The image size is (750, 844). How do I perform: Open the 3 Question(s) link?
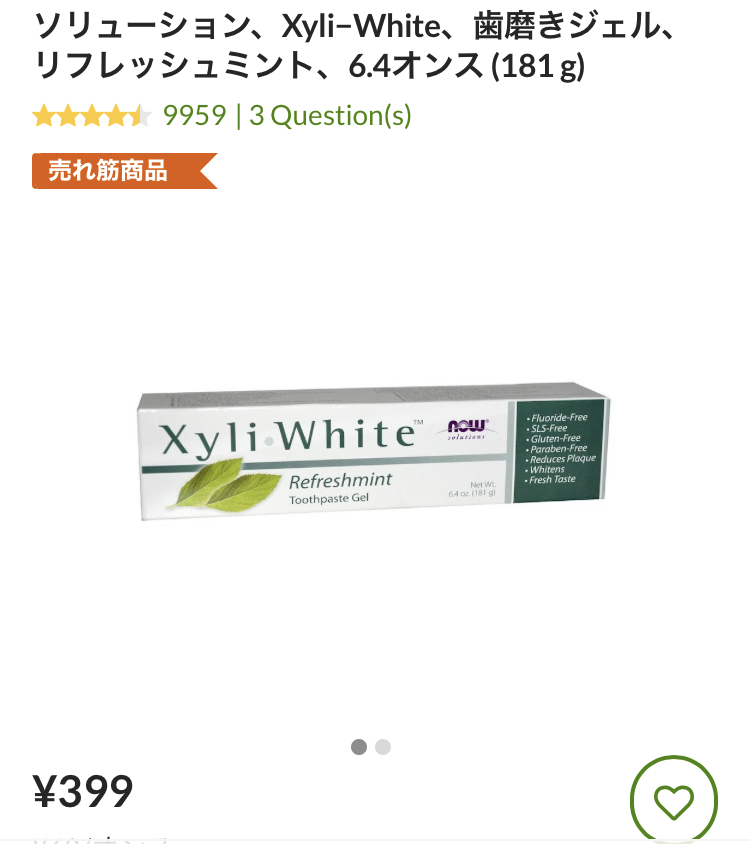pyautogui.click(x=330, y=116)
